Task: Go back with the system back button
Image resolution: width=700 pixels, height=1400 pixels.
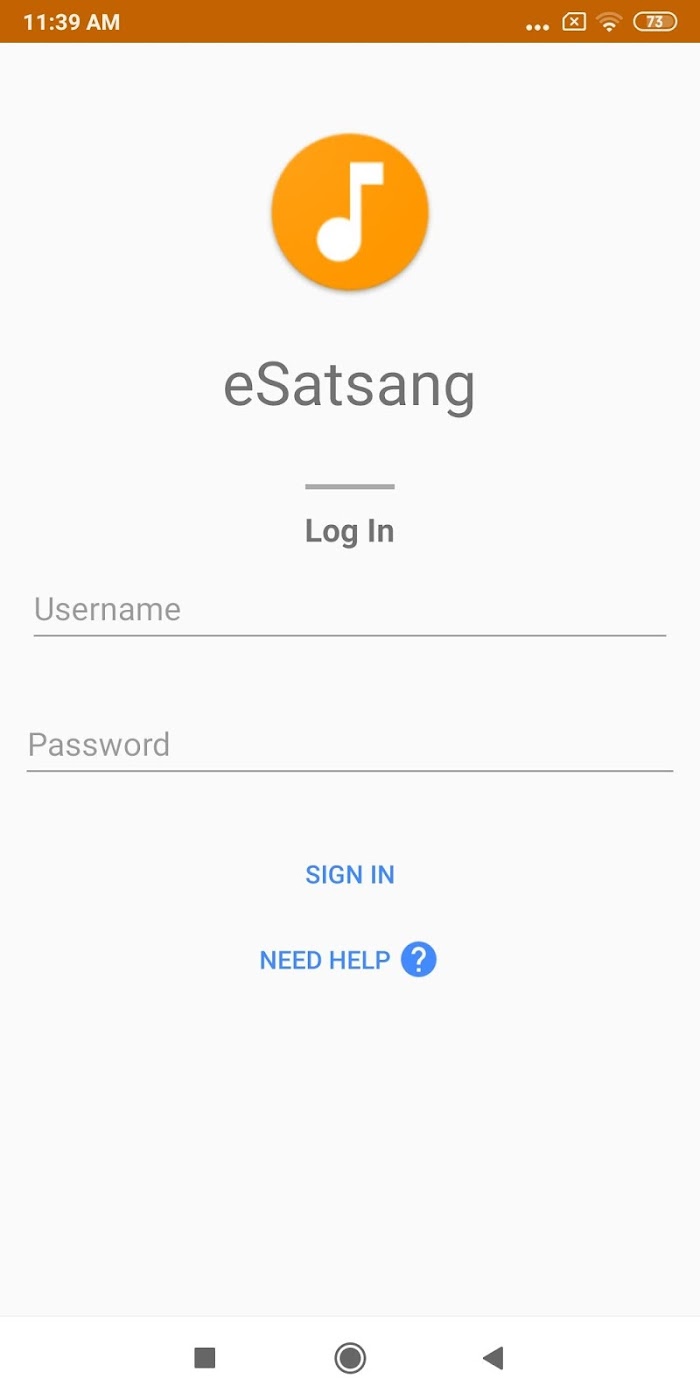Action: (493, 1357)
